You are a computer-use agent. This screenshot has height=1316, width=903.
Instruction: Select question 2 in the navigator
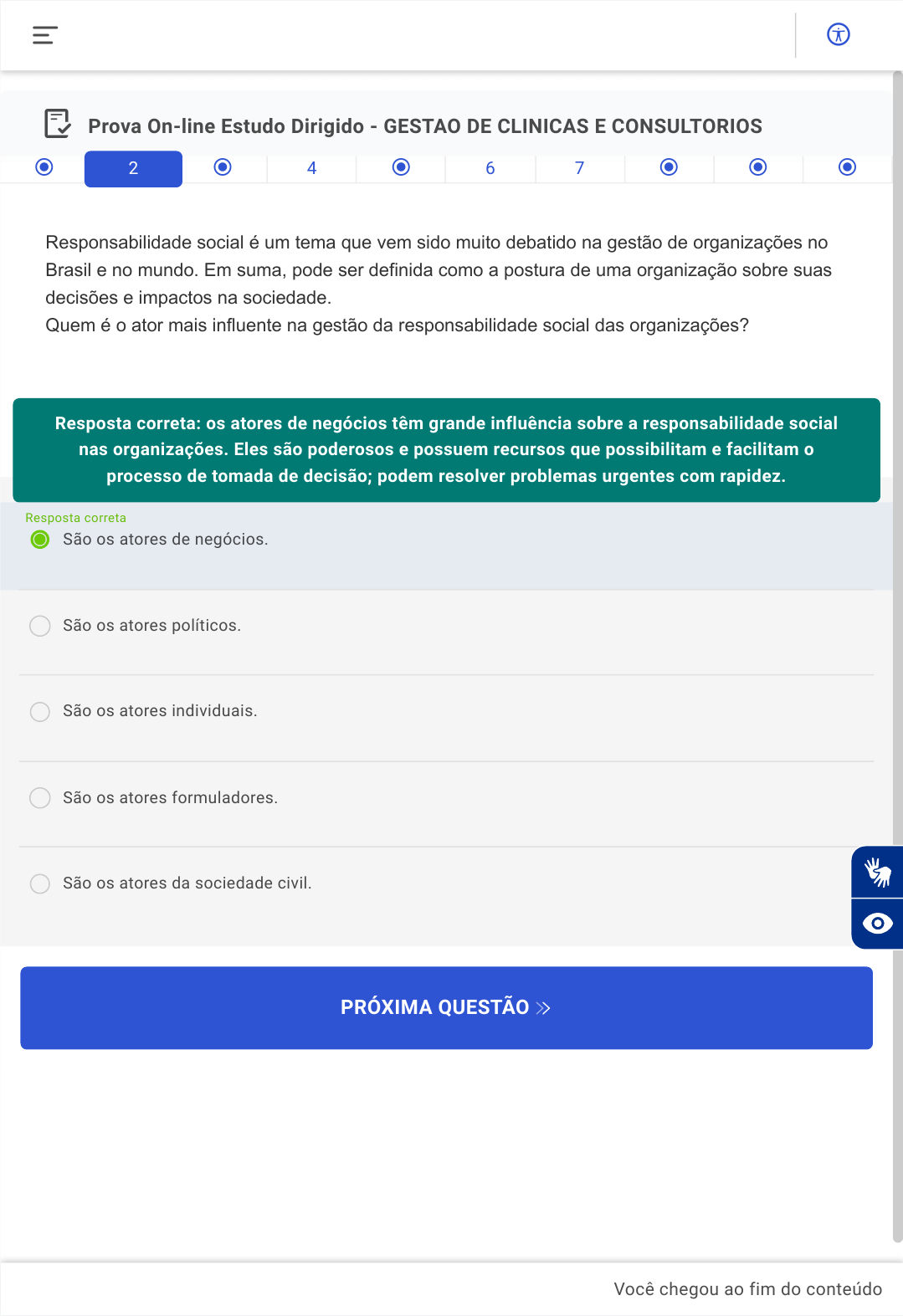point(133,168)
